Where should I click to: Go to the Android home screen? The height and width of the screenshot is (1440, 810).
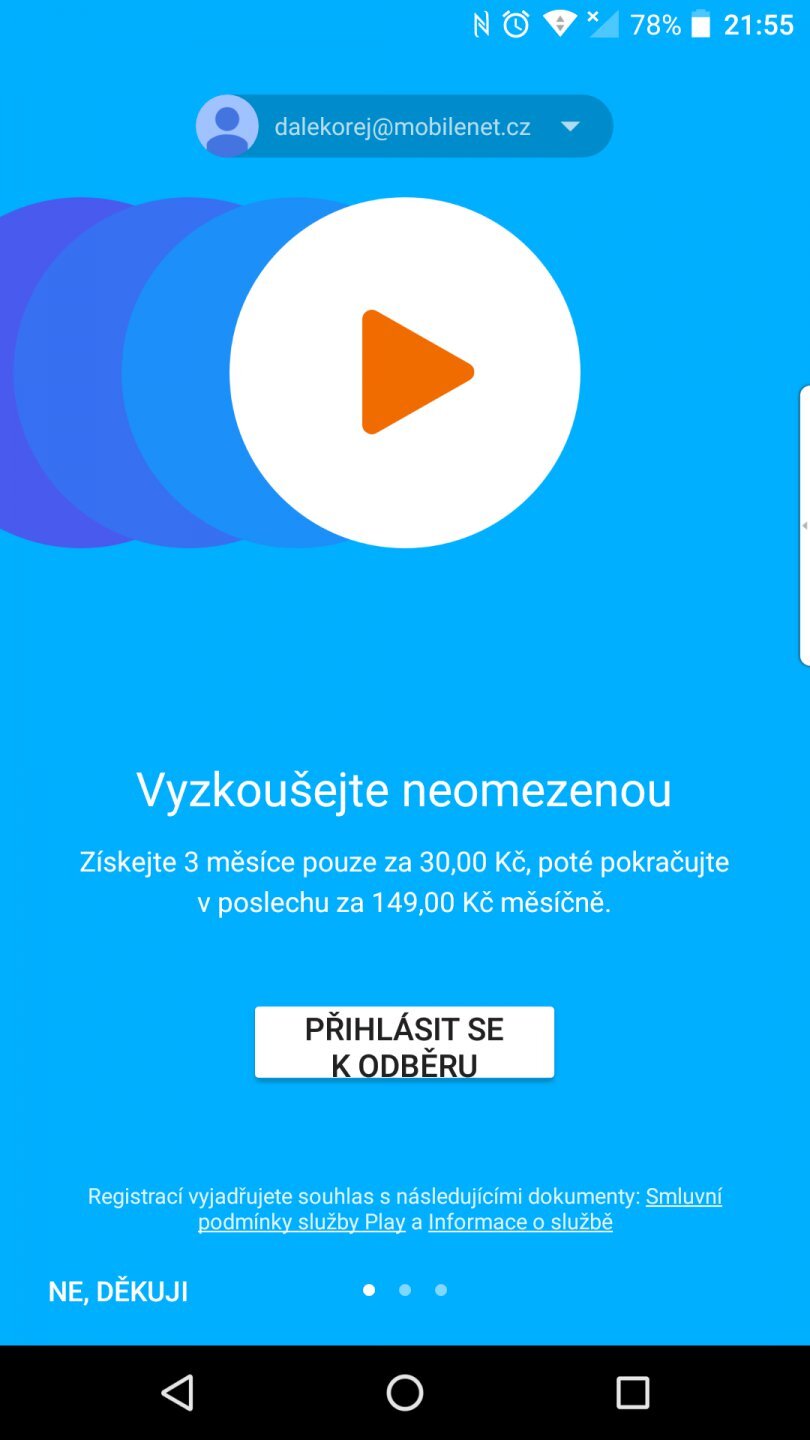click(x=405, y=1392)
